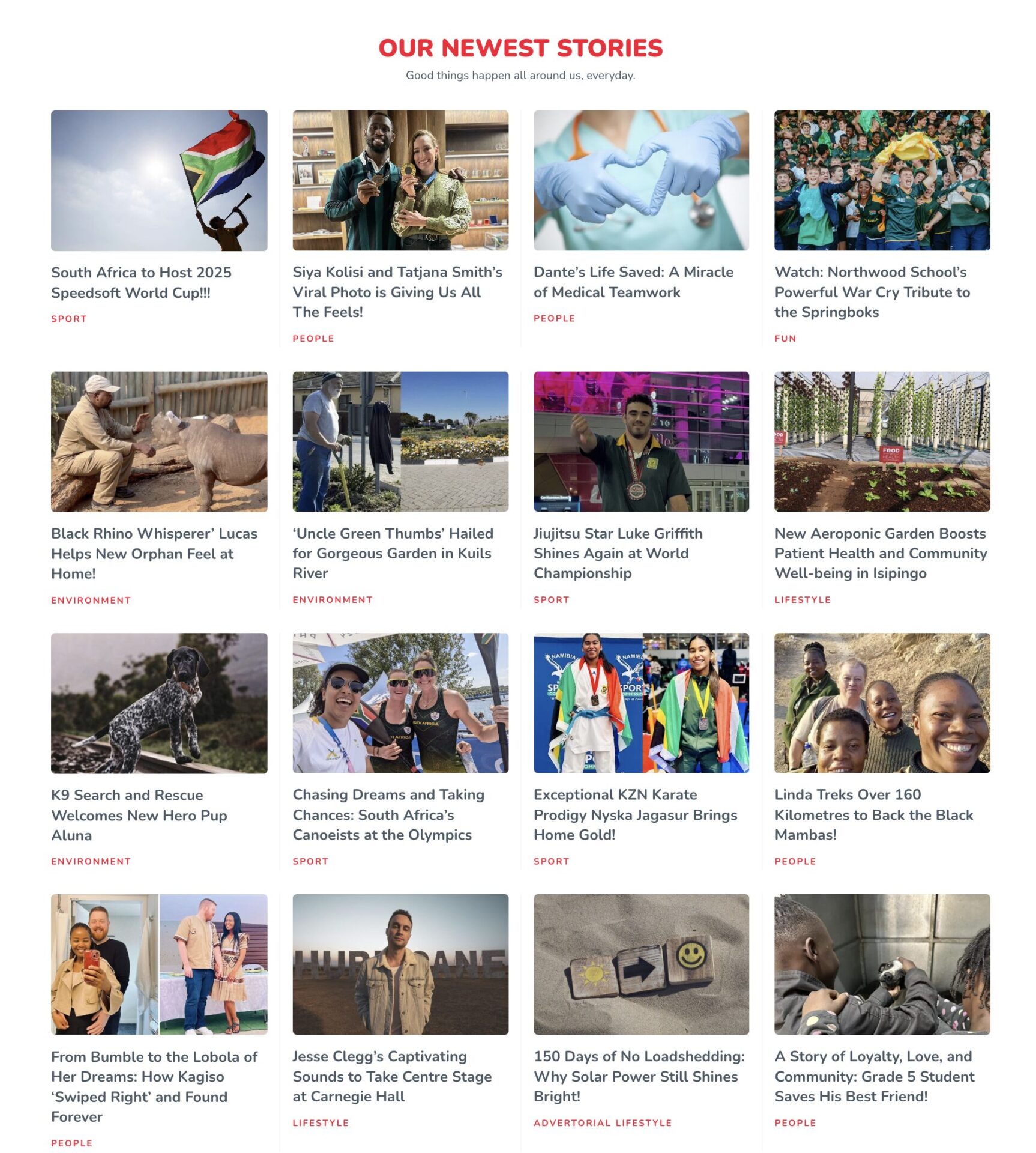
Task: Open the Speedsoft World Cup 2025 story
Action: (x=141, y=282)
